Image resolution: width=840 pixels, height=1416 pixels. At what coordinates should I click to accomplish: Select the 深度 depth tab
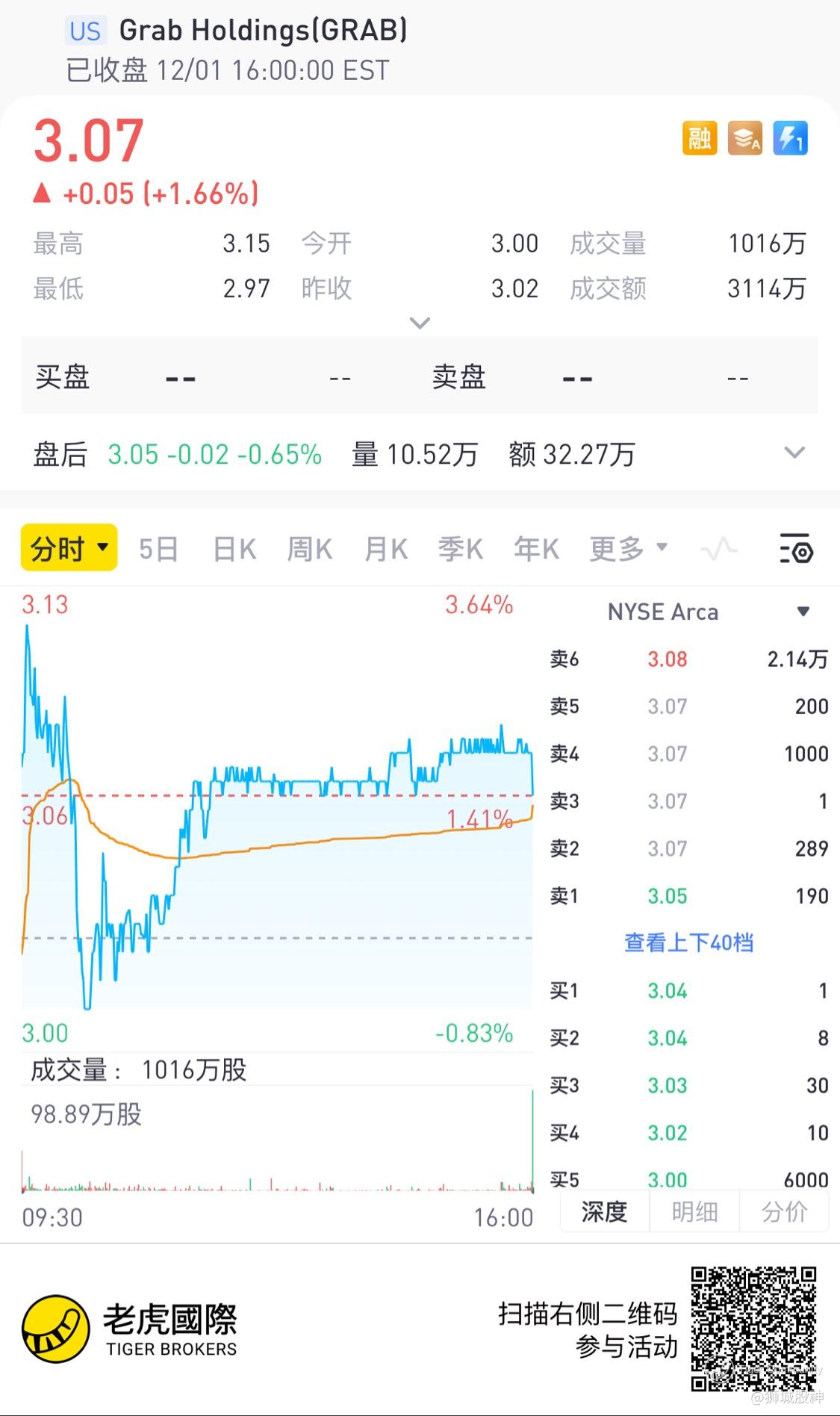point(604,1211)
